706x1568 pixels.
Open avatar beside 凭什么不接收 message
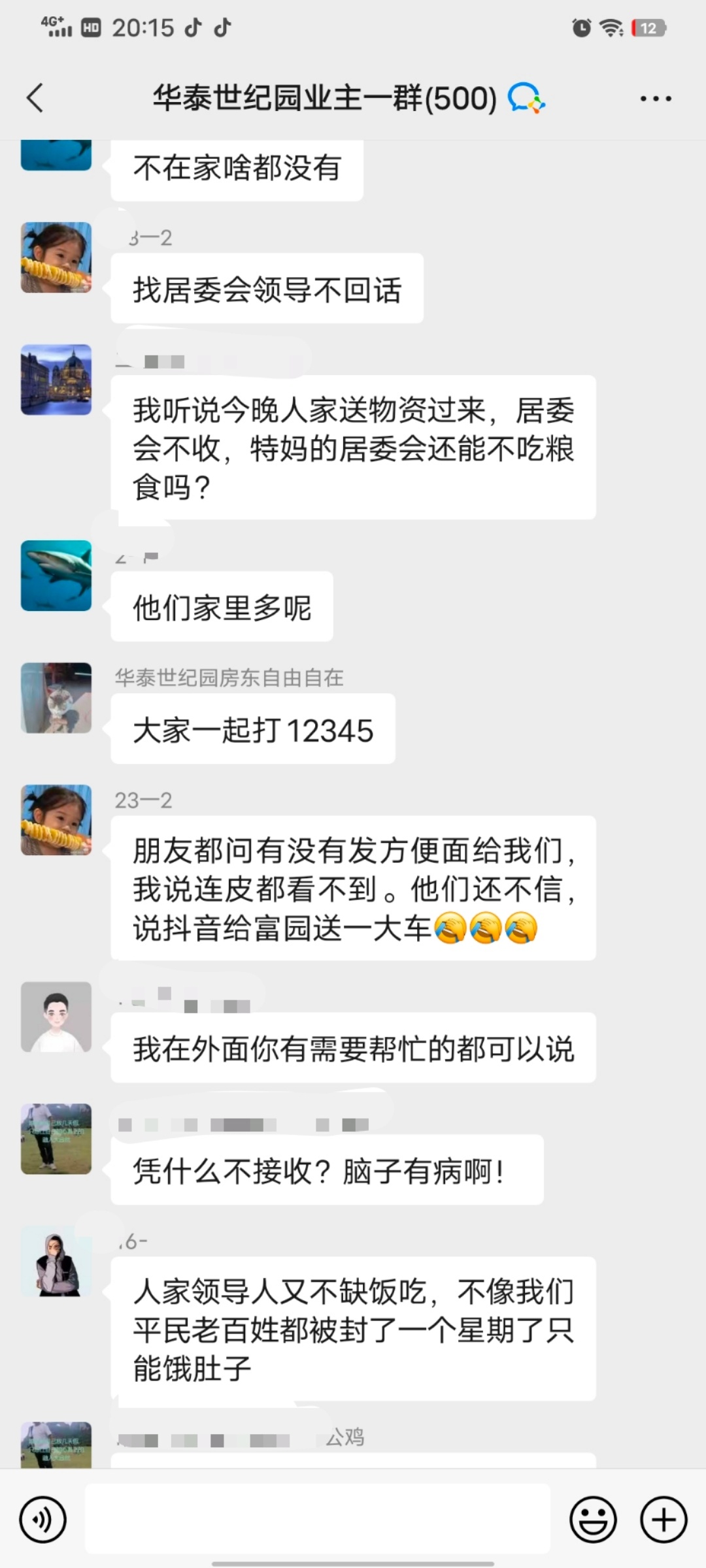(x=56, y=1139)
